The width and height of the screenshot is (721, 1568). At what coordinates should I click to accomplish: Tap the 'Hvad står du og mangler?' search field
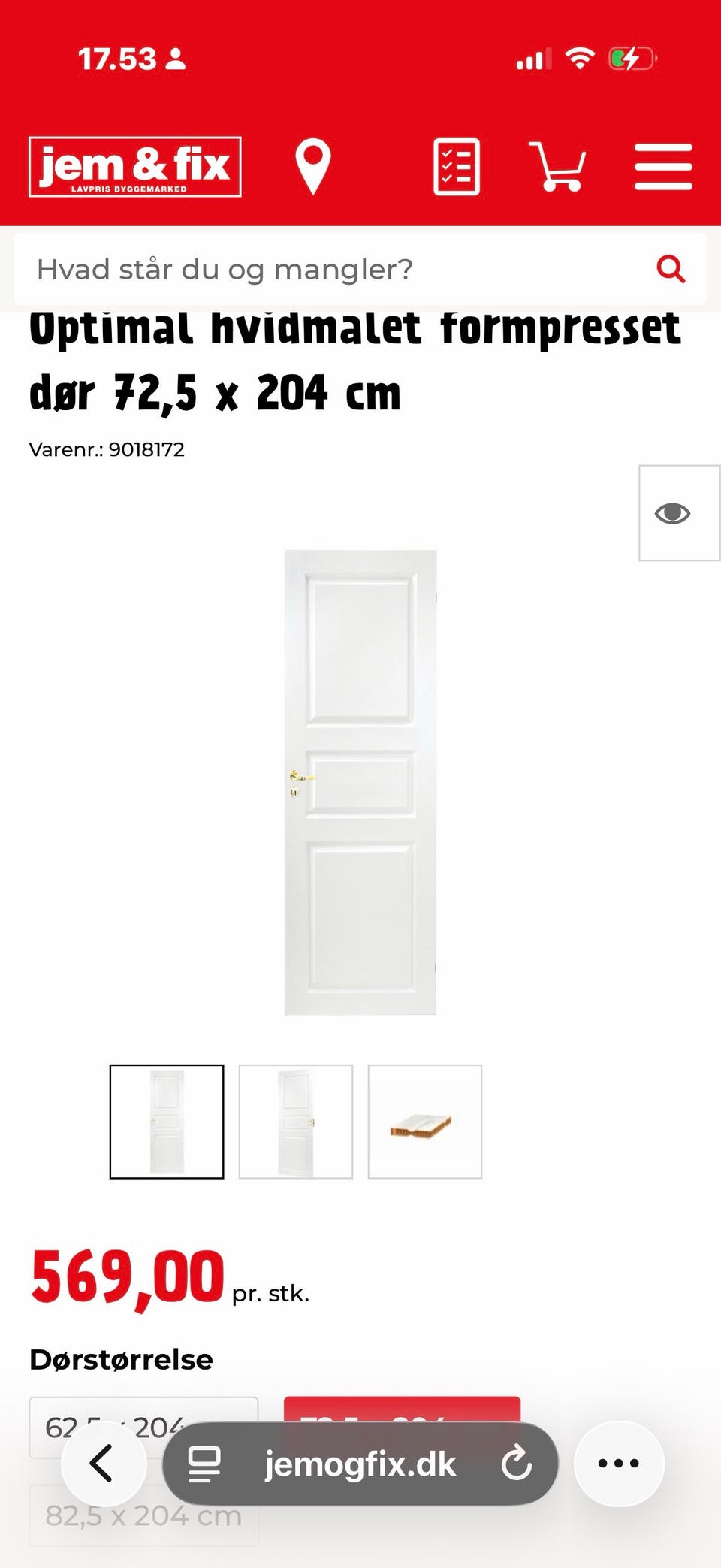tap(330, 269)
